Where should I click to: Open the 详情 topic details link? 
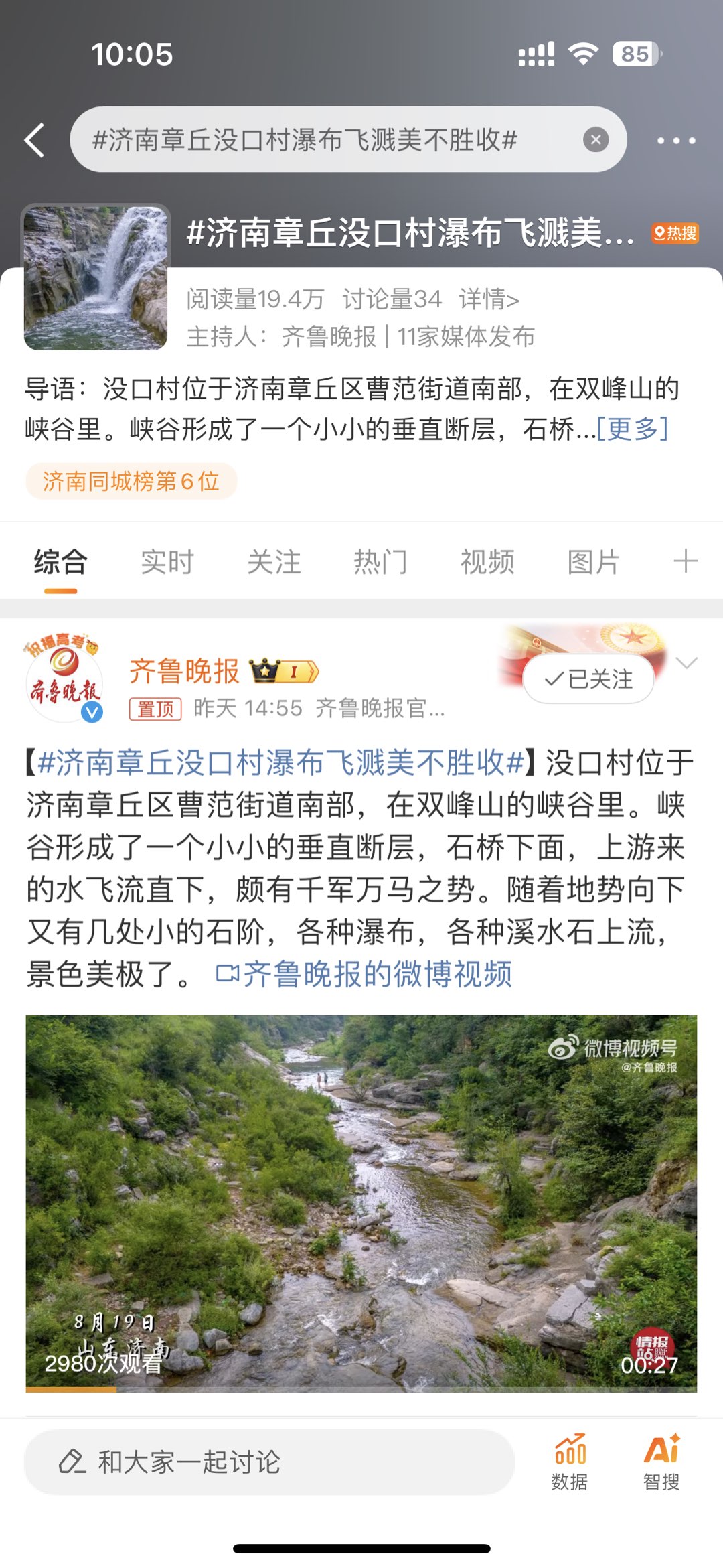[489, 299]
